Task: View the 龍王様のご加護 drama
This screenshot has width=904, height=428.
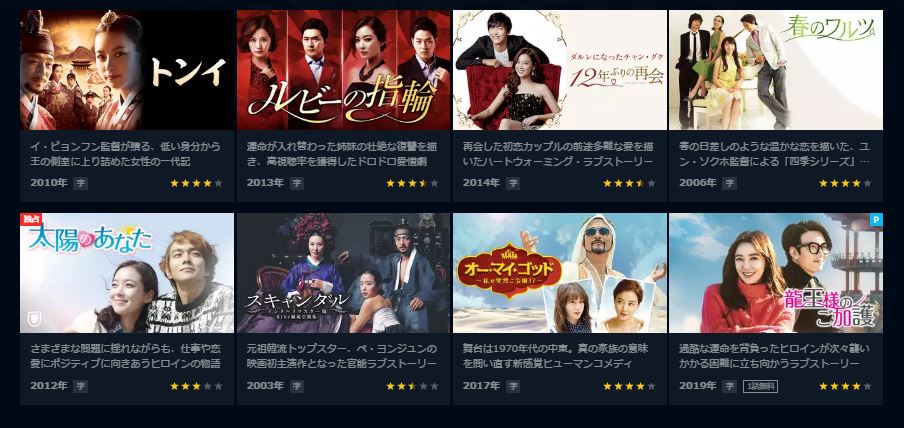Action: click(x=775, y=273)
